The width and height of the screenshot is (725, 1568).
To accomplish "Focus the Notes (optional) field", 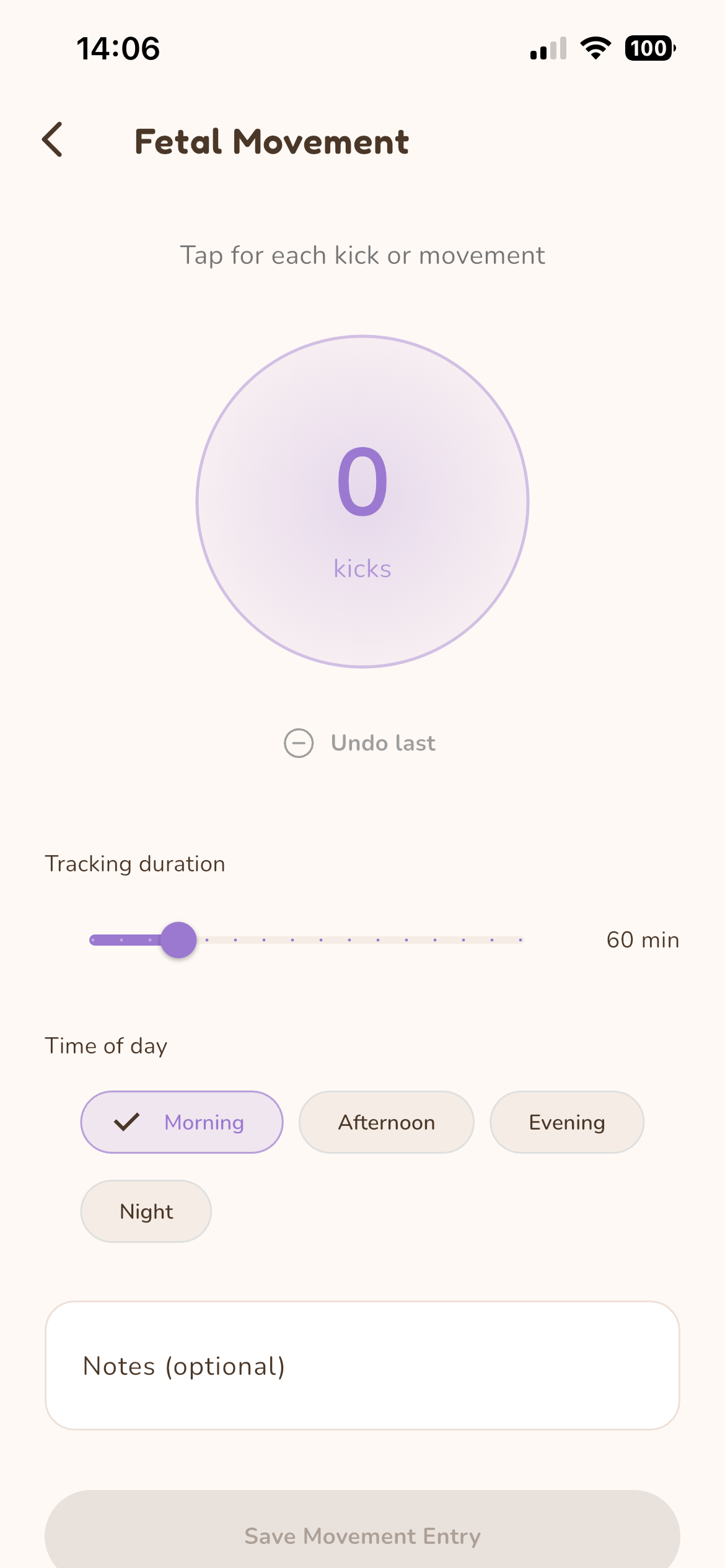I will 362,1366.
